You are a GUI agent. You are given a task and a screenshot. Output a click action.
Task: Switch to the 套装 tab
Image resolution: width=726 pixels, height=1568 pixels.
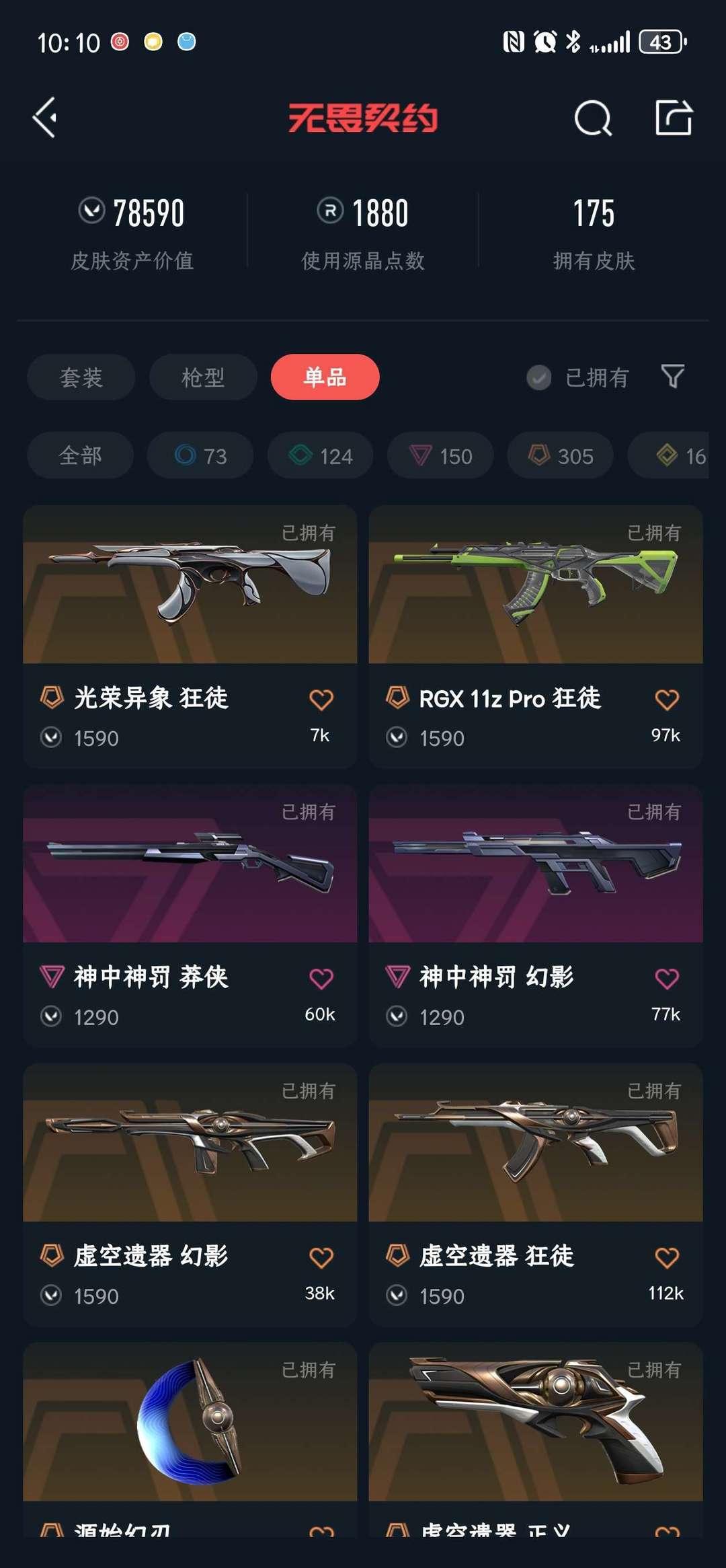81,377
